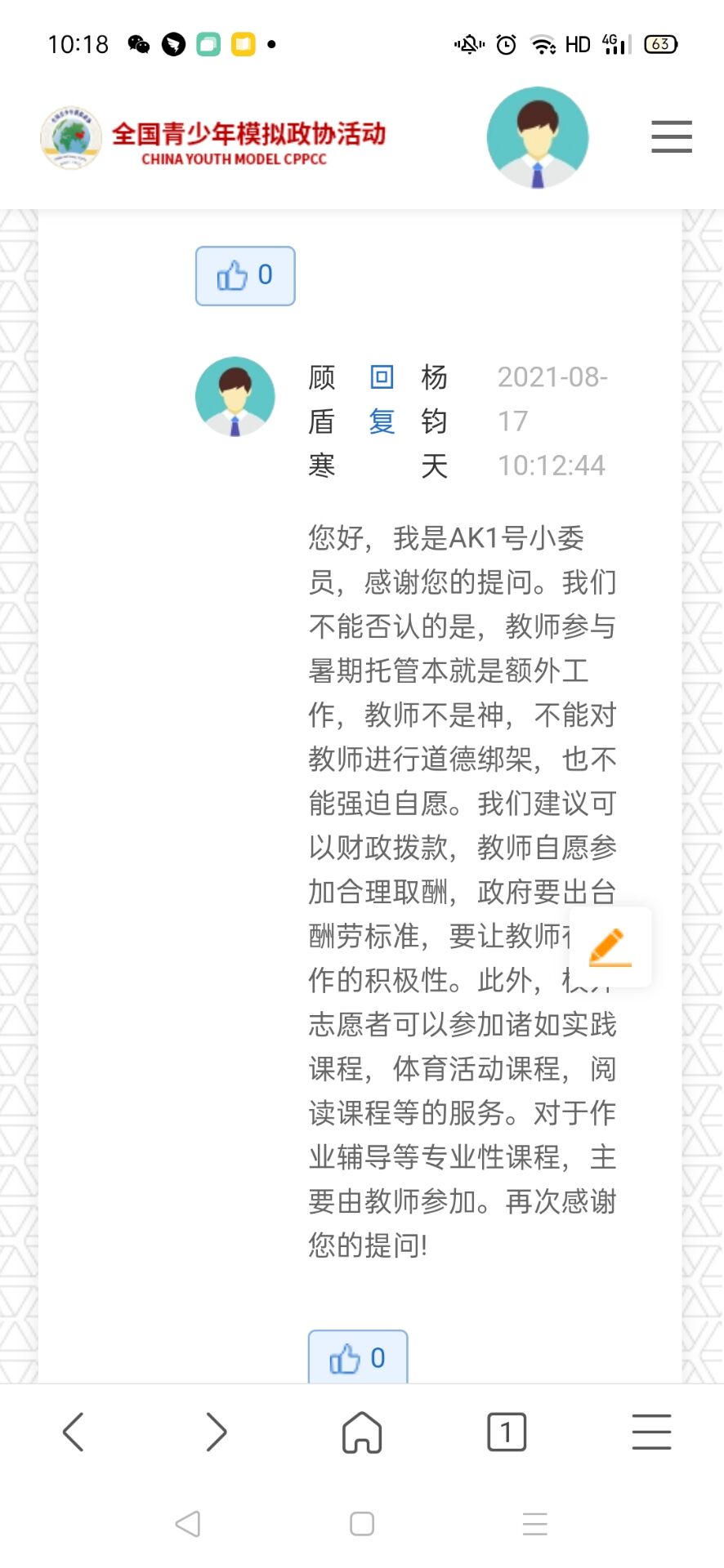Open the browser home page

(362, 1432)
